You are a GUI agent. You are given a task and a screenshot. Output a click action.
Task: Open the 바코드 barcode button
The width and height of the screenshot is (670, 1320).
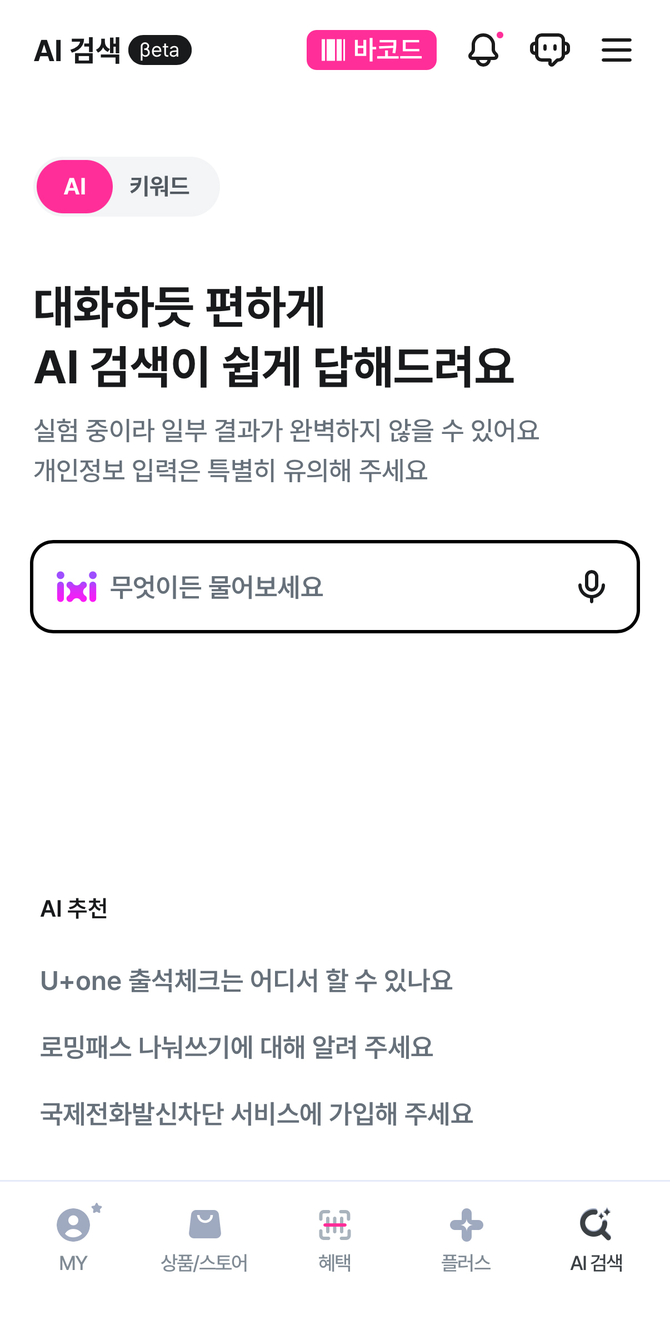[371, 50]
